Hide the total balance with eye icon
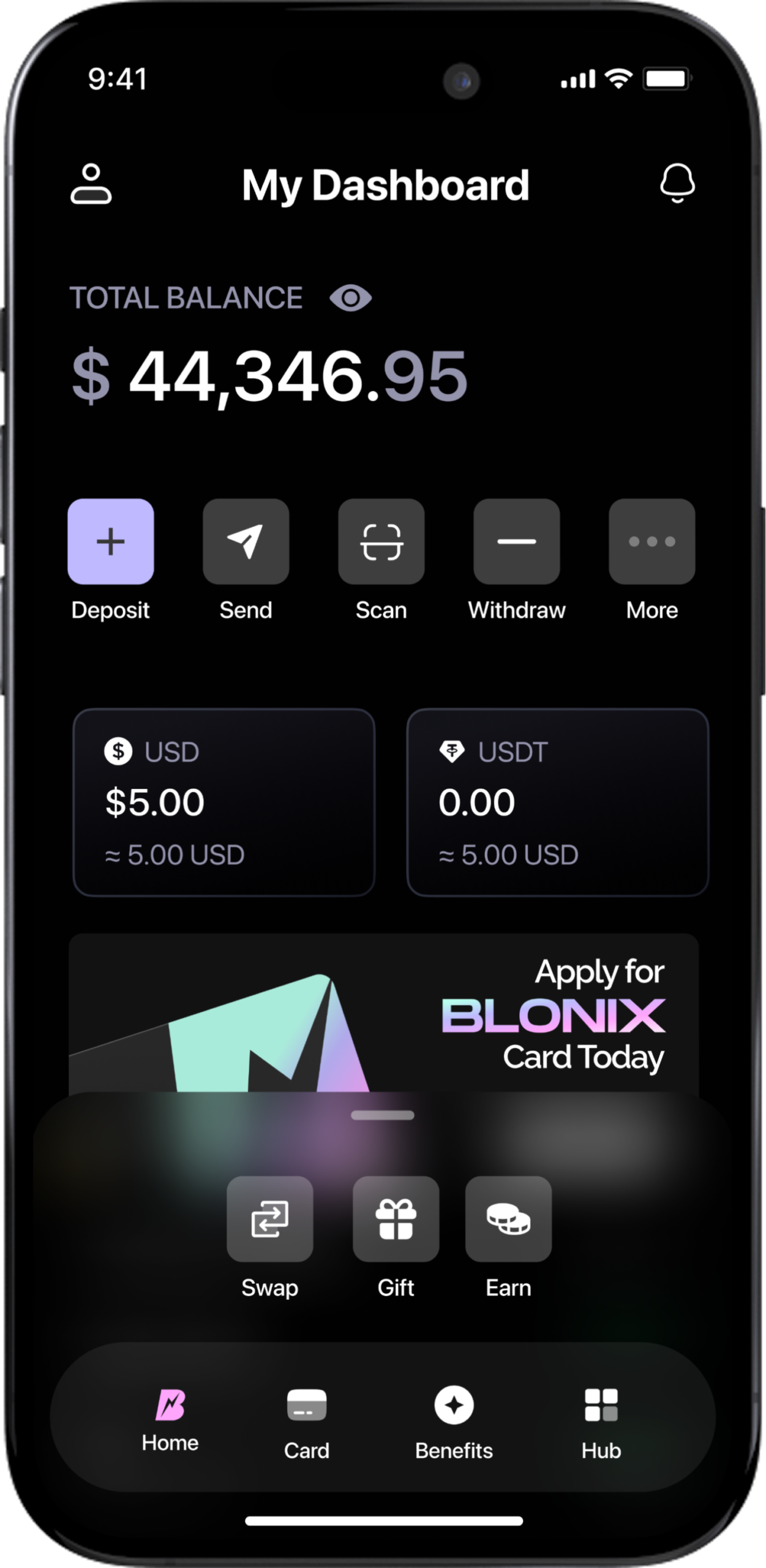The width and height of the screenshot is (766, 1568). tap(350, 298)
